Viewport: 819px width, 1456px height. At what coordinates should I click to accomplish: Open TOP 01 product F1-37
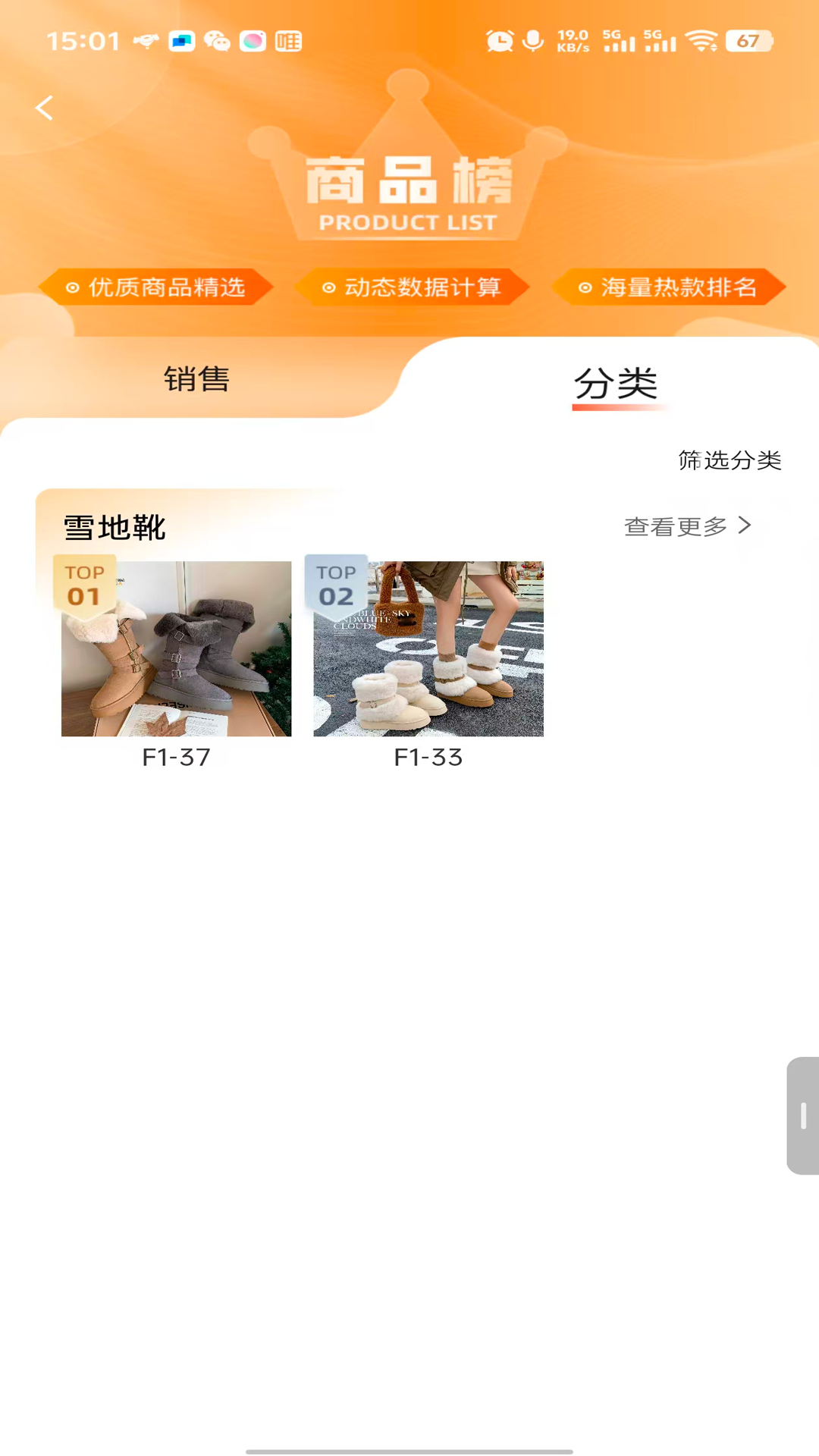pyautogui.click(x=176, y=649)
